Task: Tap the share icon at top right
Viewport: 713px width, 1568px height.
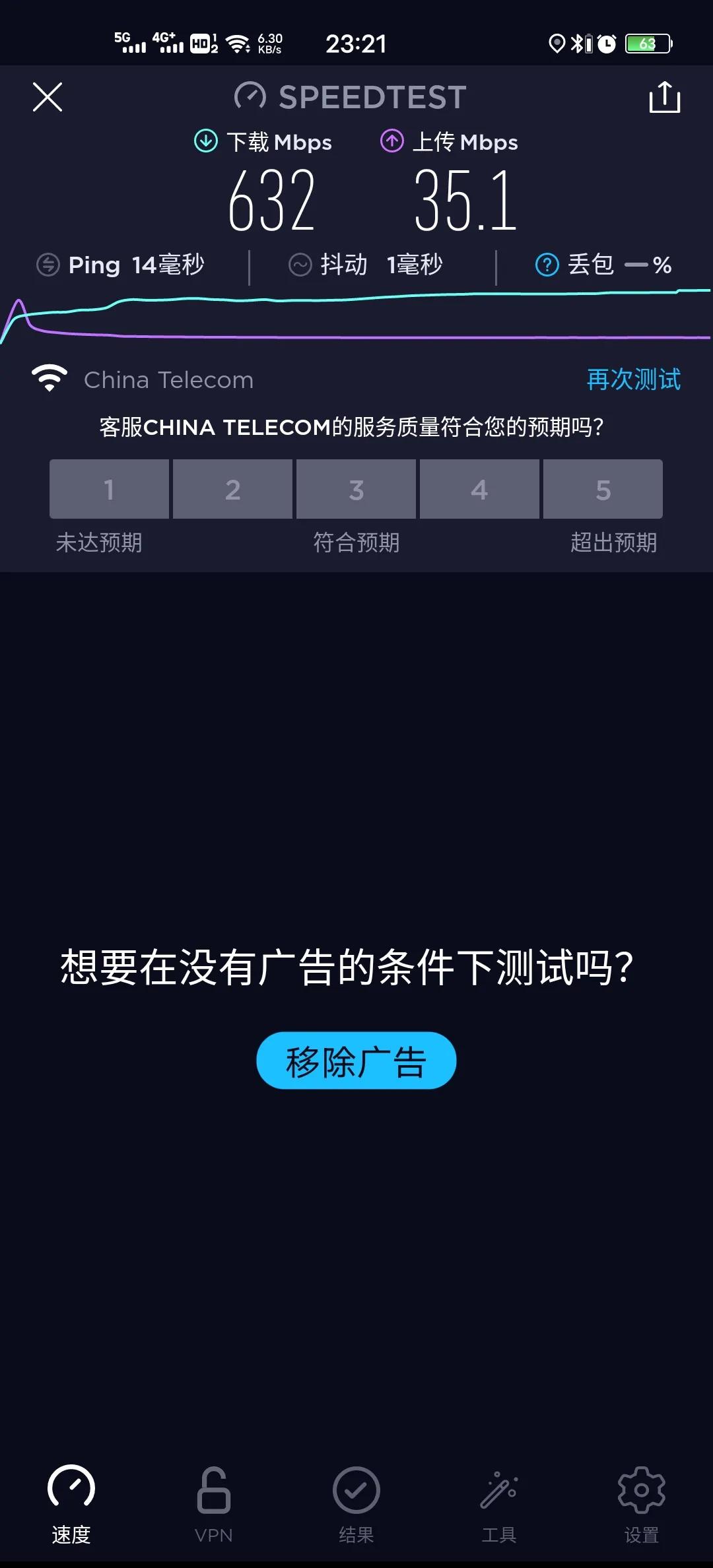Action: (665, 97)
